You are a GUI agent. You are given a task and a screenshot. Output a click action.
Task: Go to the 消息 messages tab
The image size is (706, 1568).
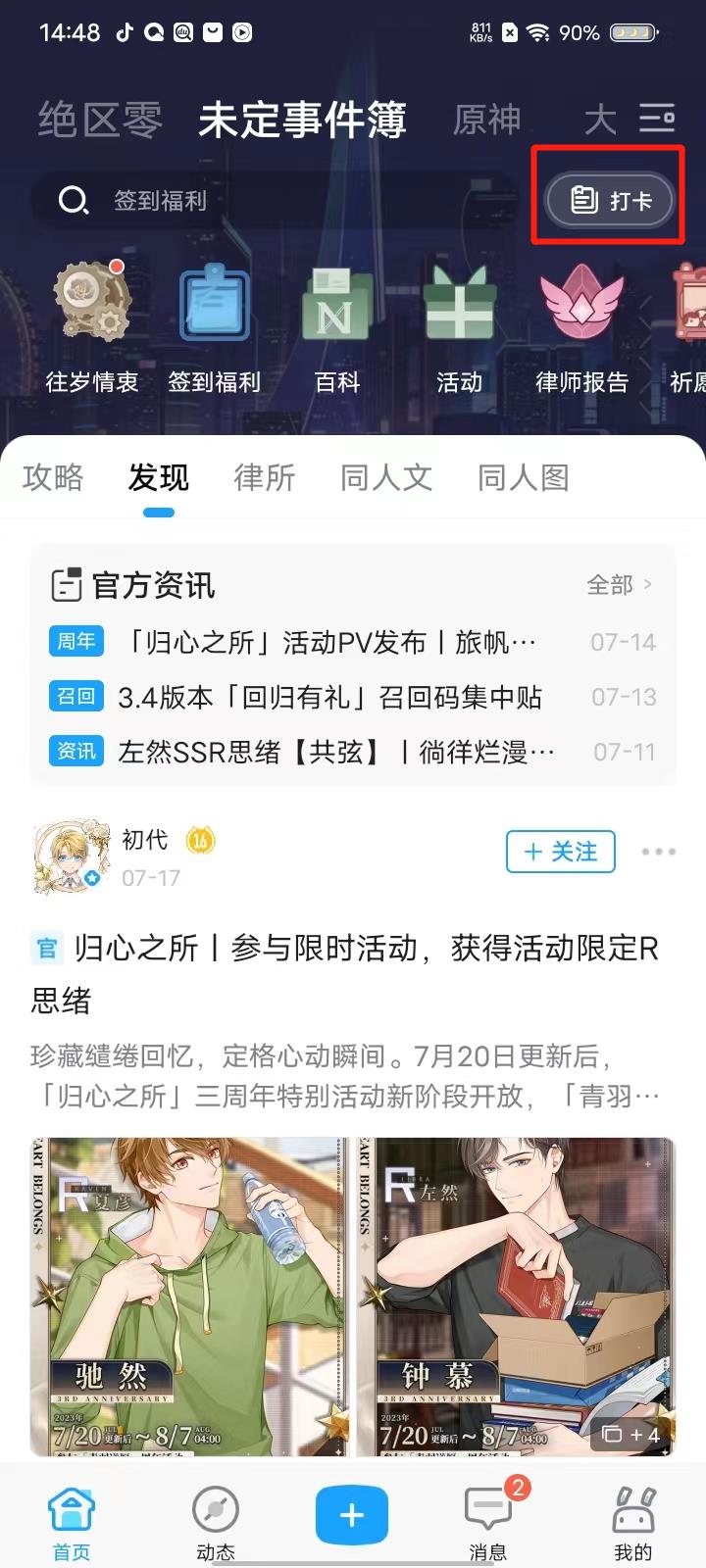click(x=487, y=1519)
